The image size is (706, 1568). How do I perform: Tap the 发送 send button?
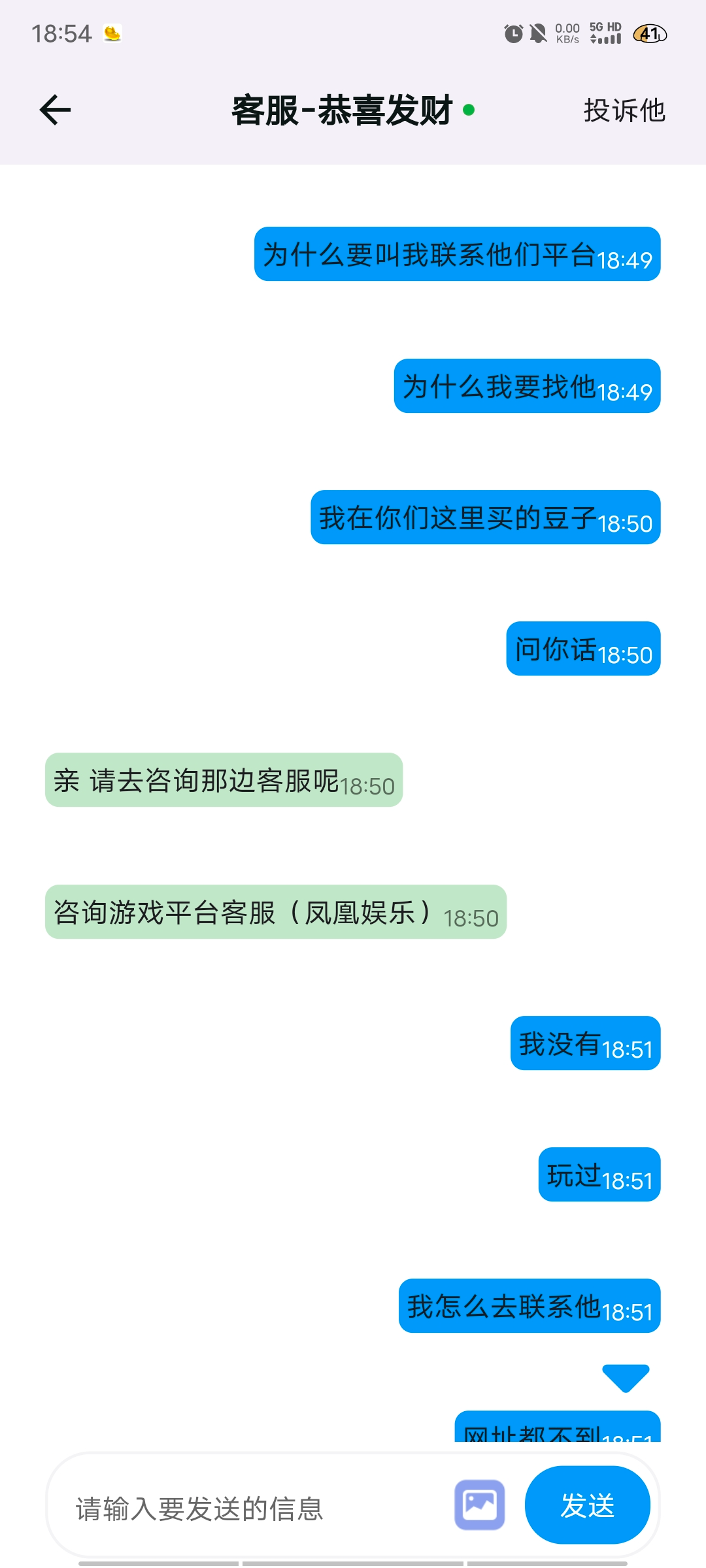(587, 1505)
